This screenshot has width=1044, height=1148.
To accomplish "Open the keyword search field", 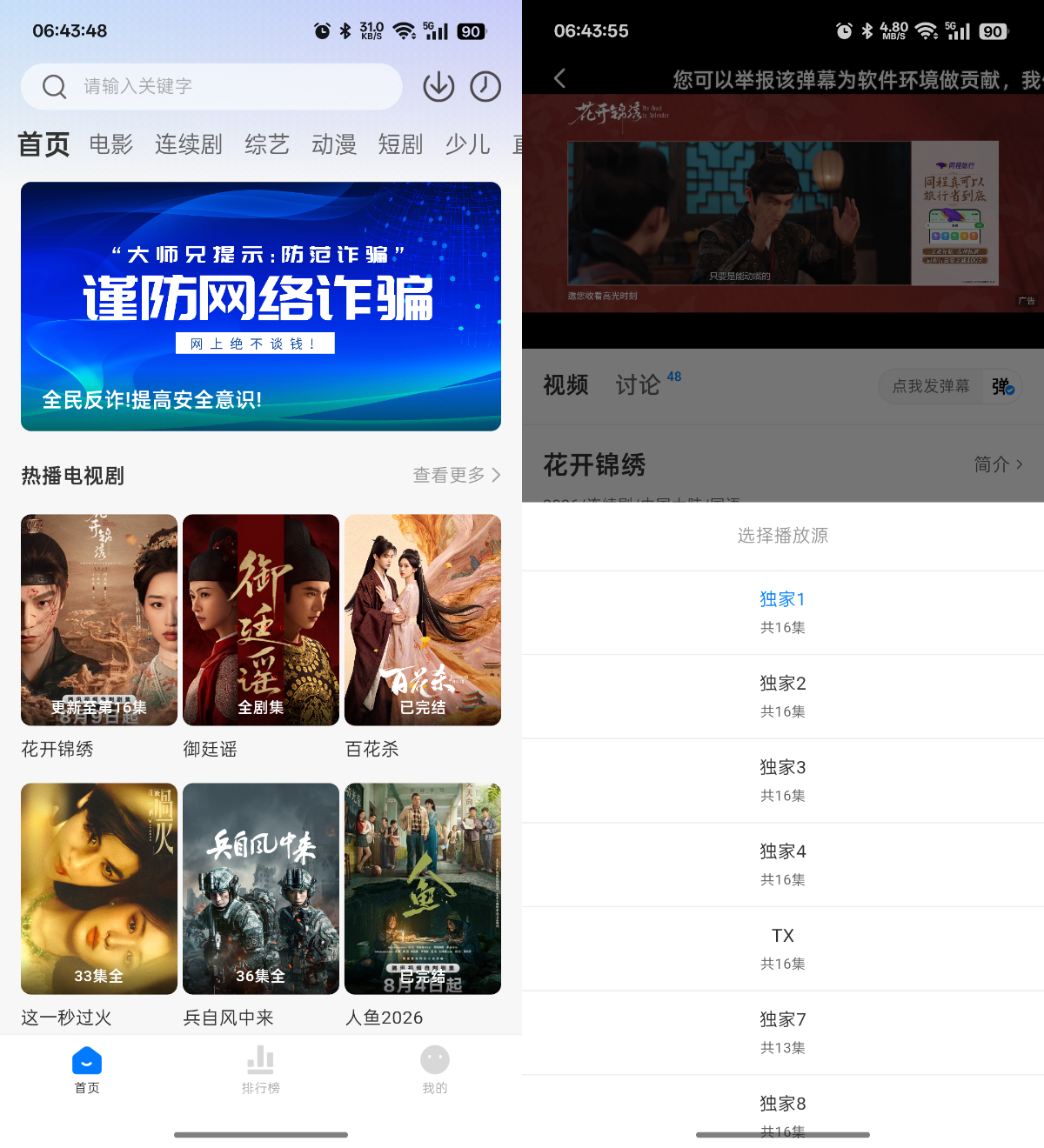I will tap(211, 86).
